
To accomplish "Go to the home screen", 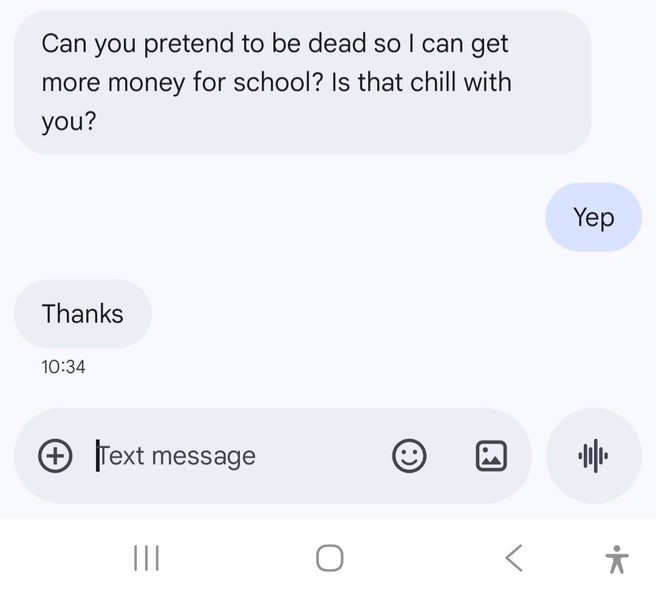I will tap(329, 558).
